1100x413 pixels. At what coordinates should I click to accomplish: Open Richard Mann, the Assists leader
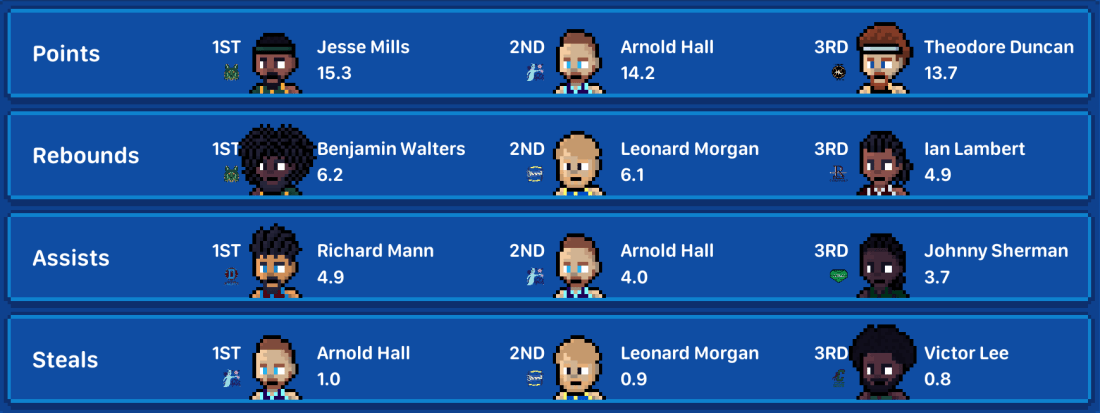coord(375,251)
